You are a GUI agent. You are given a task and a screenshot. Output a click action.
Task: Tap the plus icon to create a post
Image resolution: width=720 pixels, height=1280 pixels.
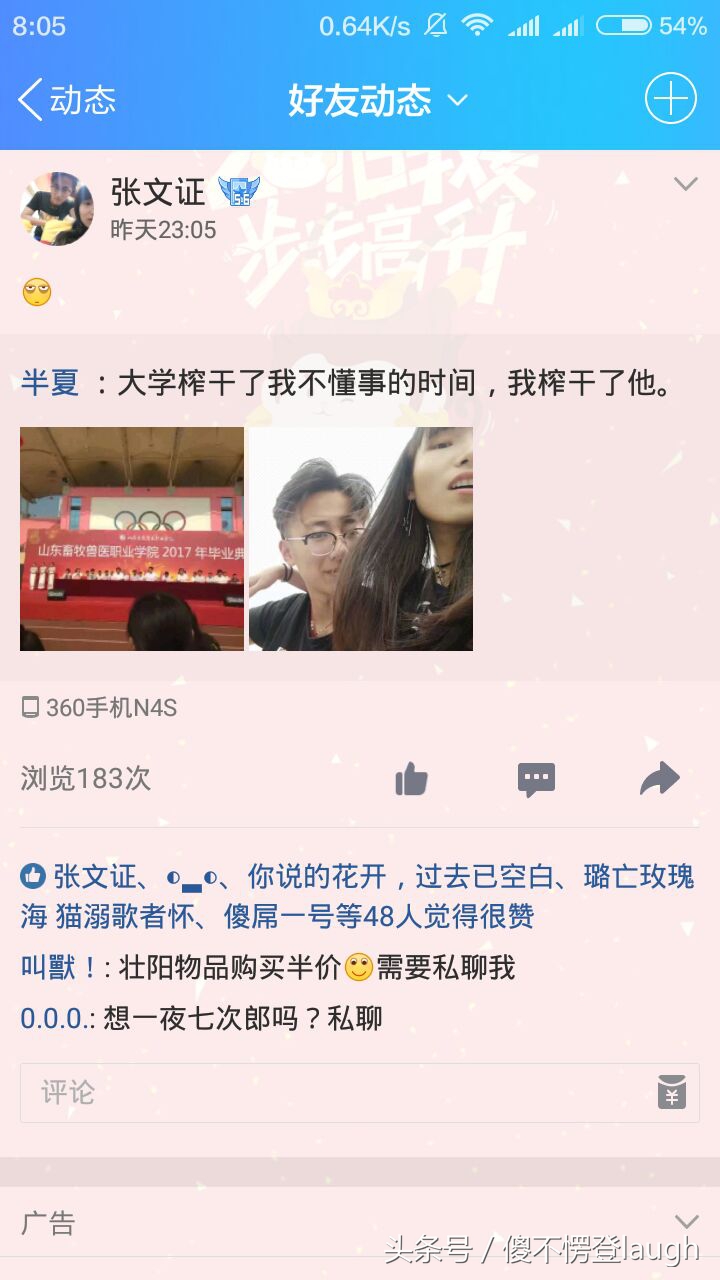click(670, 98)
